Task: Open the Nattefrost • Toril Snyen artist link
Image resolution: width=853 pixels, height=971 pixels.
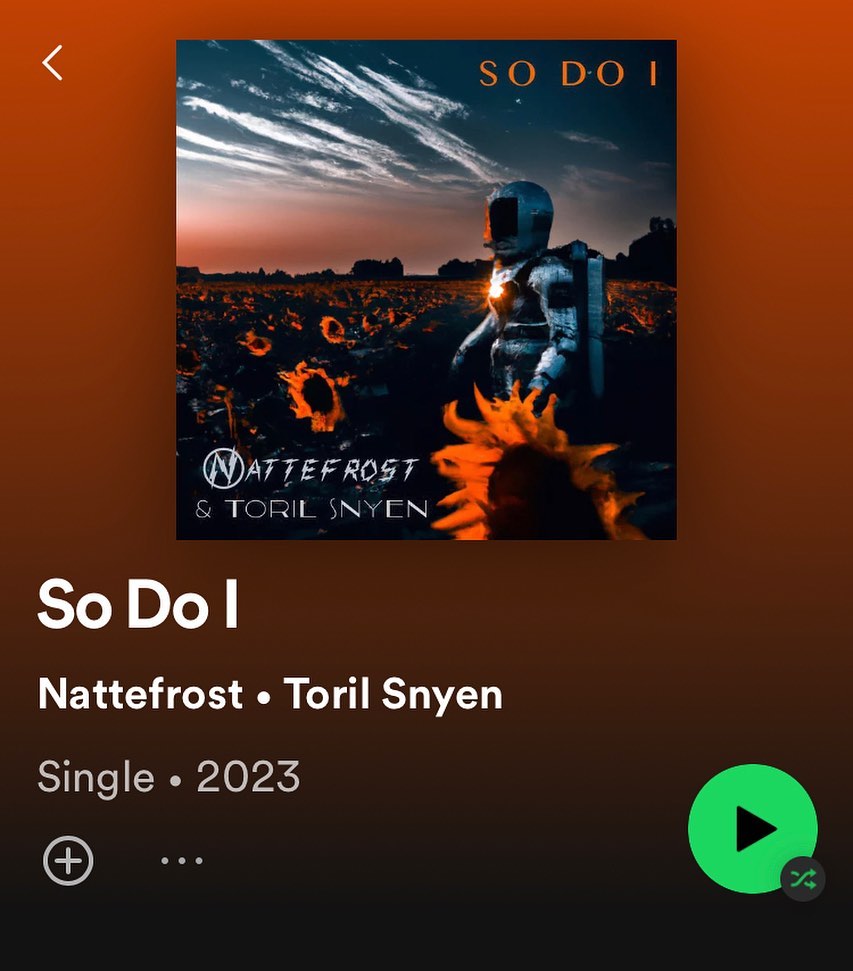Action: [x=270, y=694]
